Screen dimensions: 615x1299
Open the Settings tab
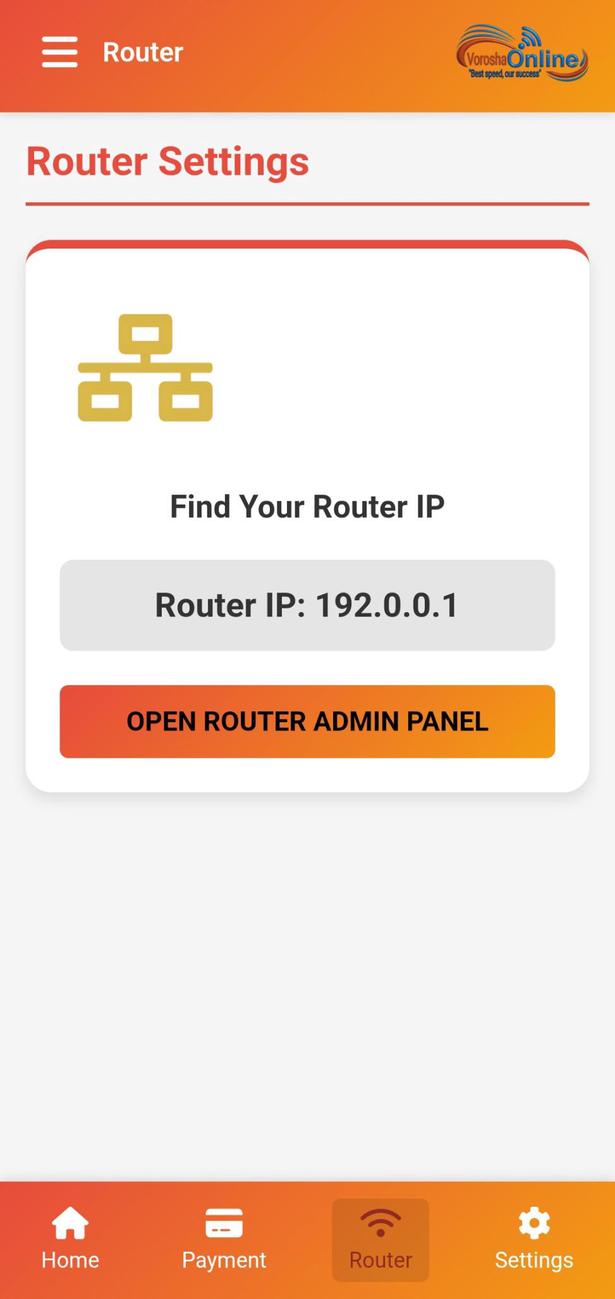tap(534, 1239)
